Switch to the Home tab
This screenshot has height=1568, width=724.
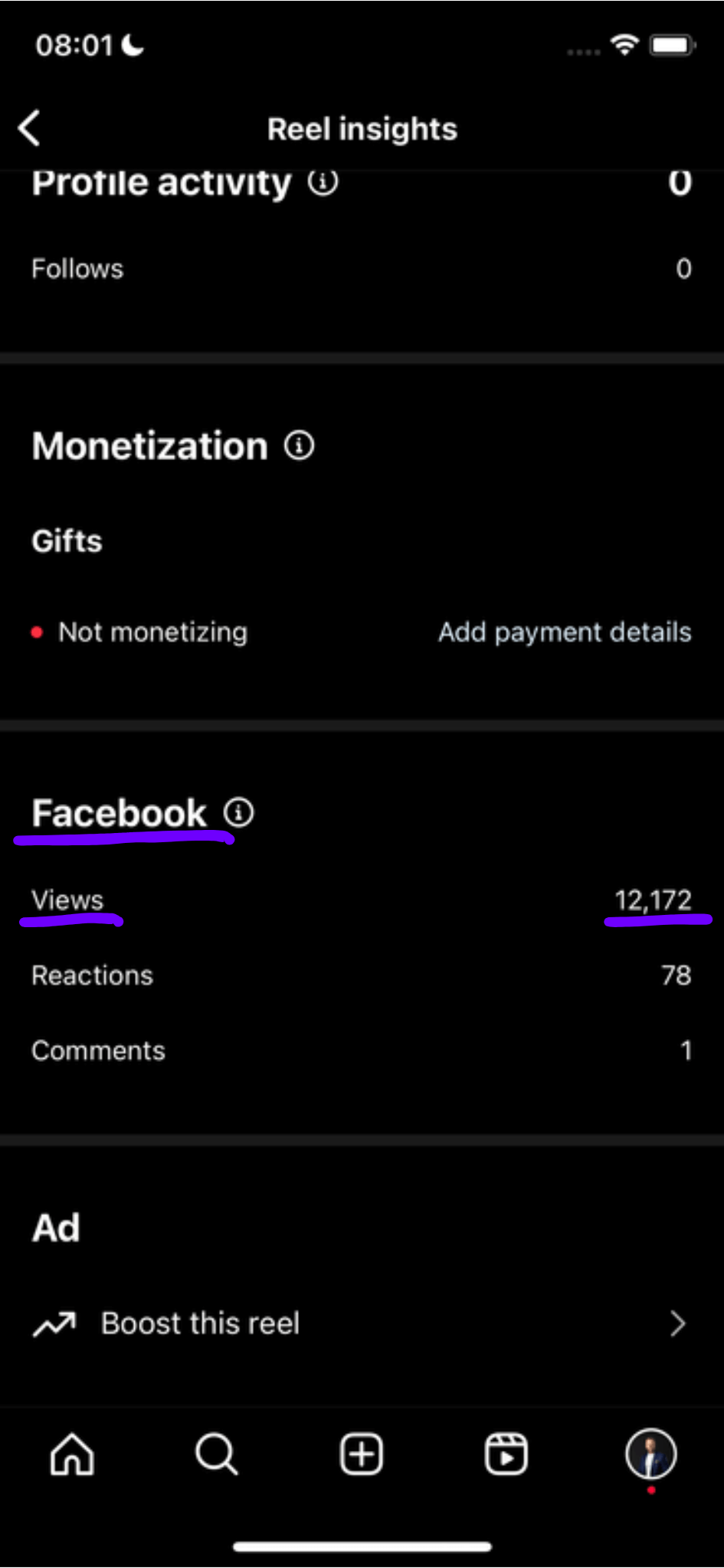point(72,1454)
